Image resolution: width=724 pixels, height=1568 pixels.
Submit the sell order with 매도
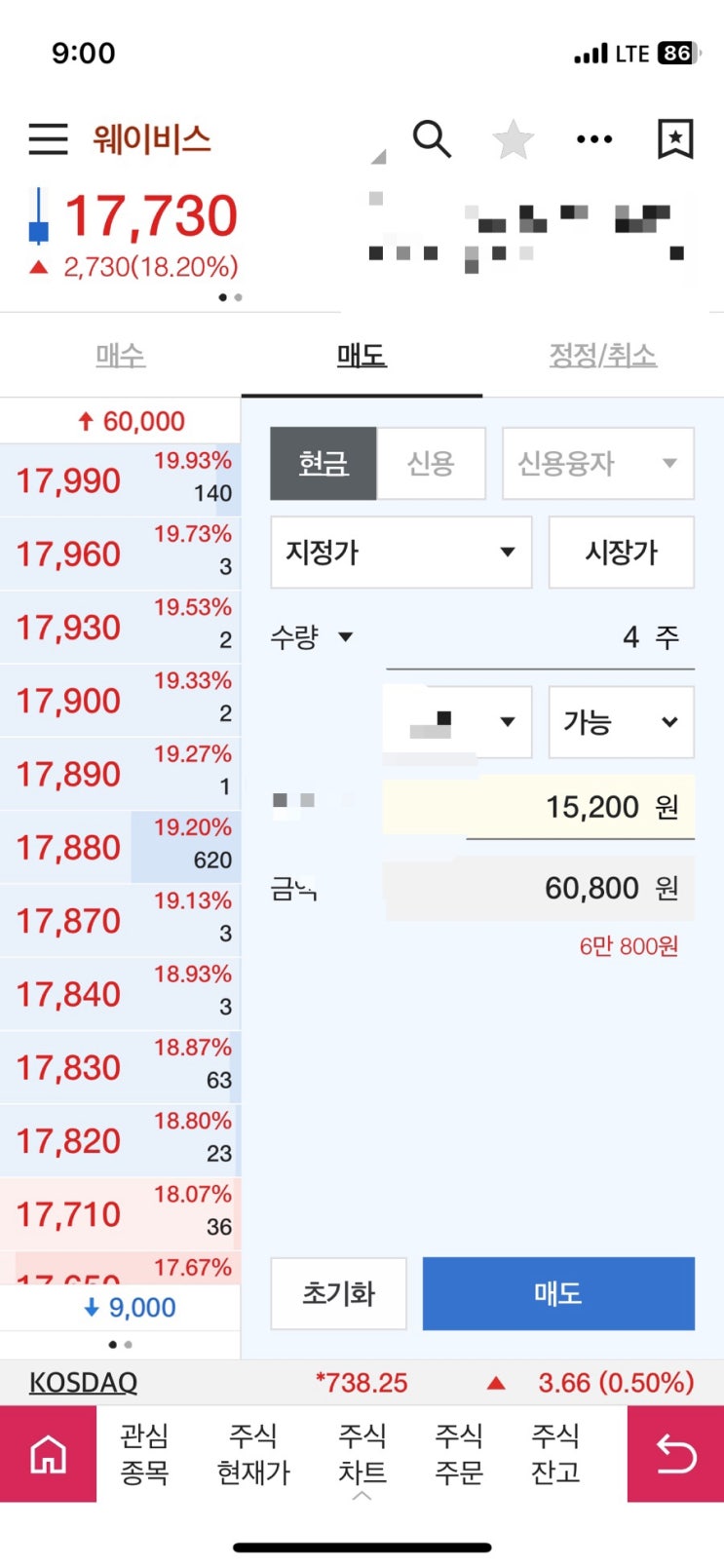coord(558,1293)
